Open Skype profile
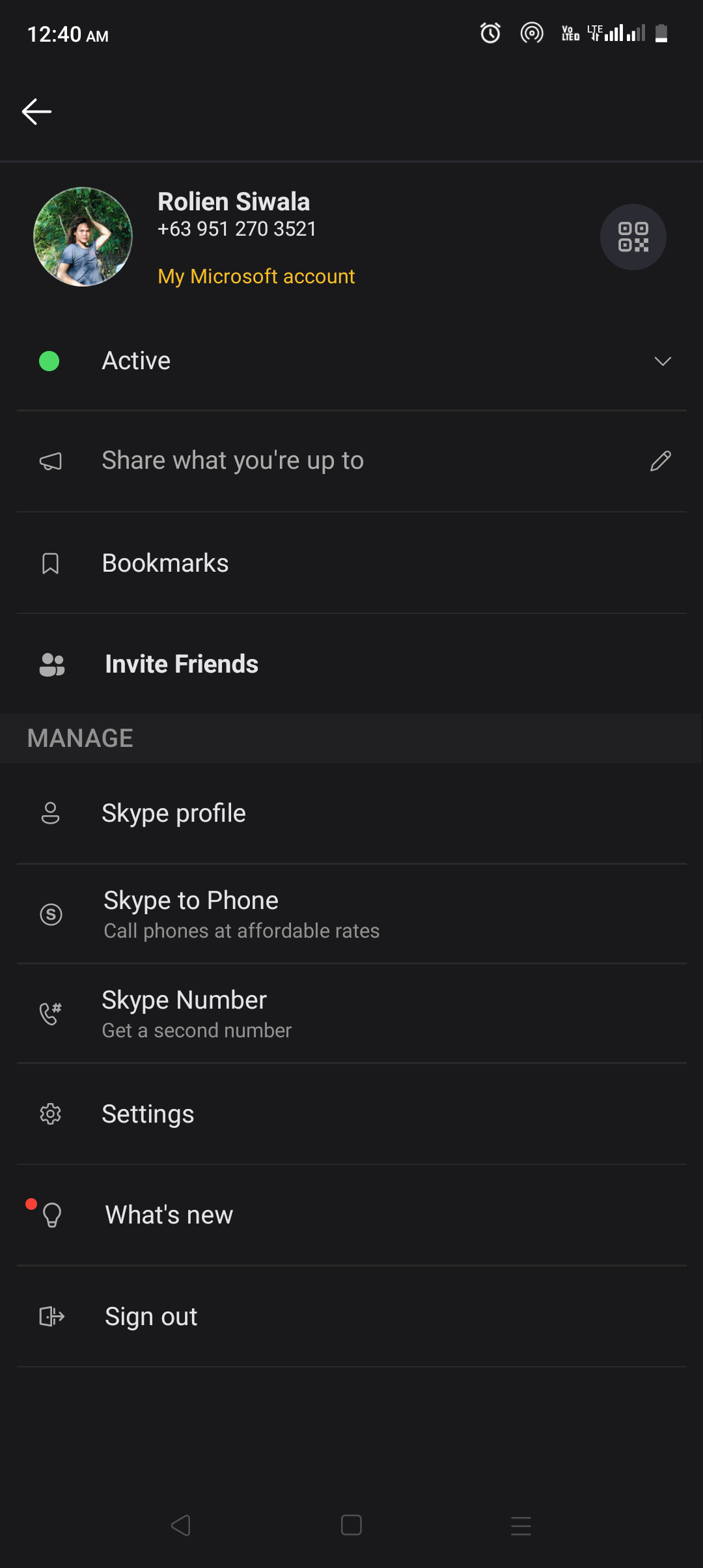Screen dimensions: 703x1568 [x=351, y=813]
